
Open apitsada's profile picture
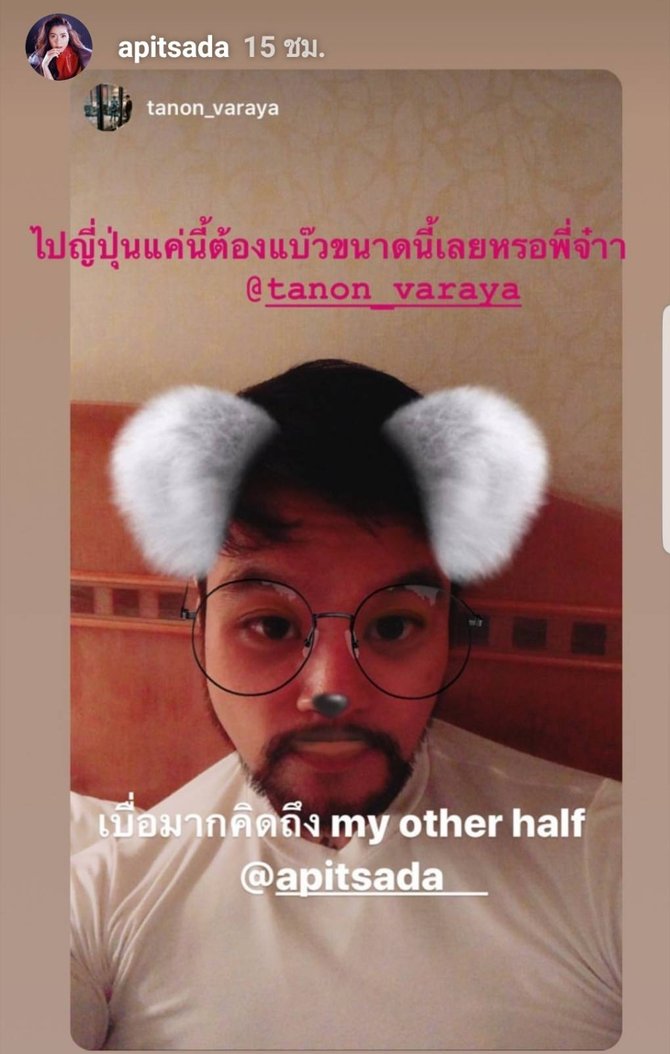58,46
